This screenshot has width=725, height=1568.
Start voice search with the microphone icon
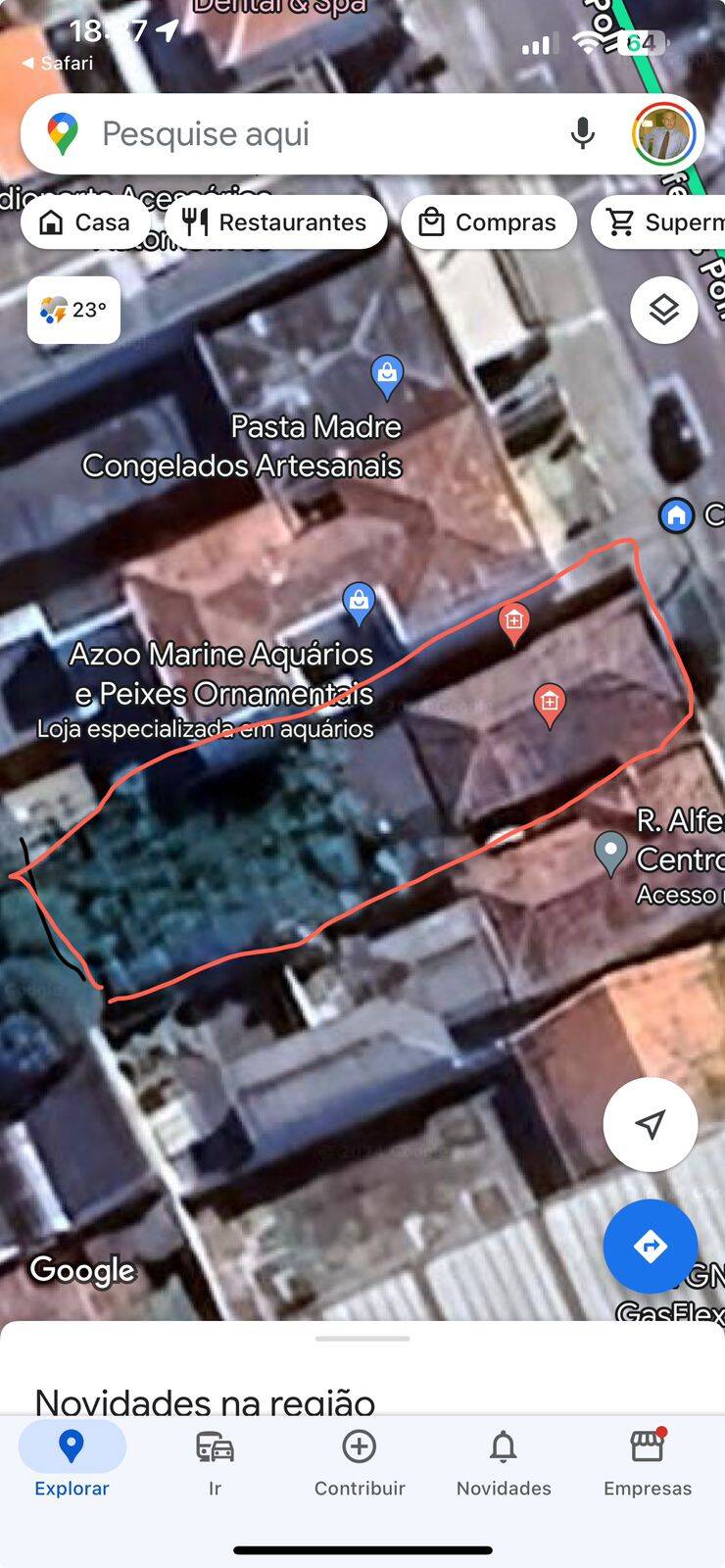tap(583, 133)
